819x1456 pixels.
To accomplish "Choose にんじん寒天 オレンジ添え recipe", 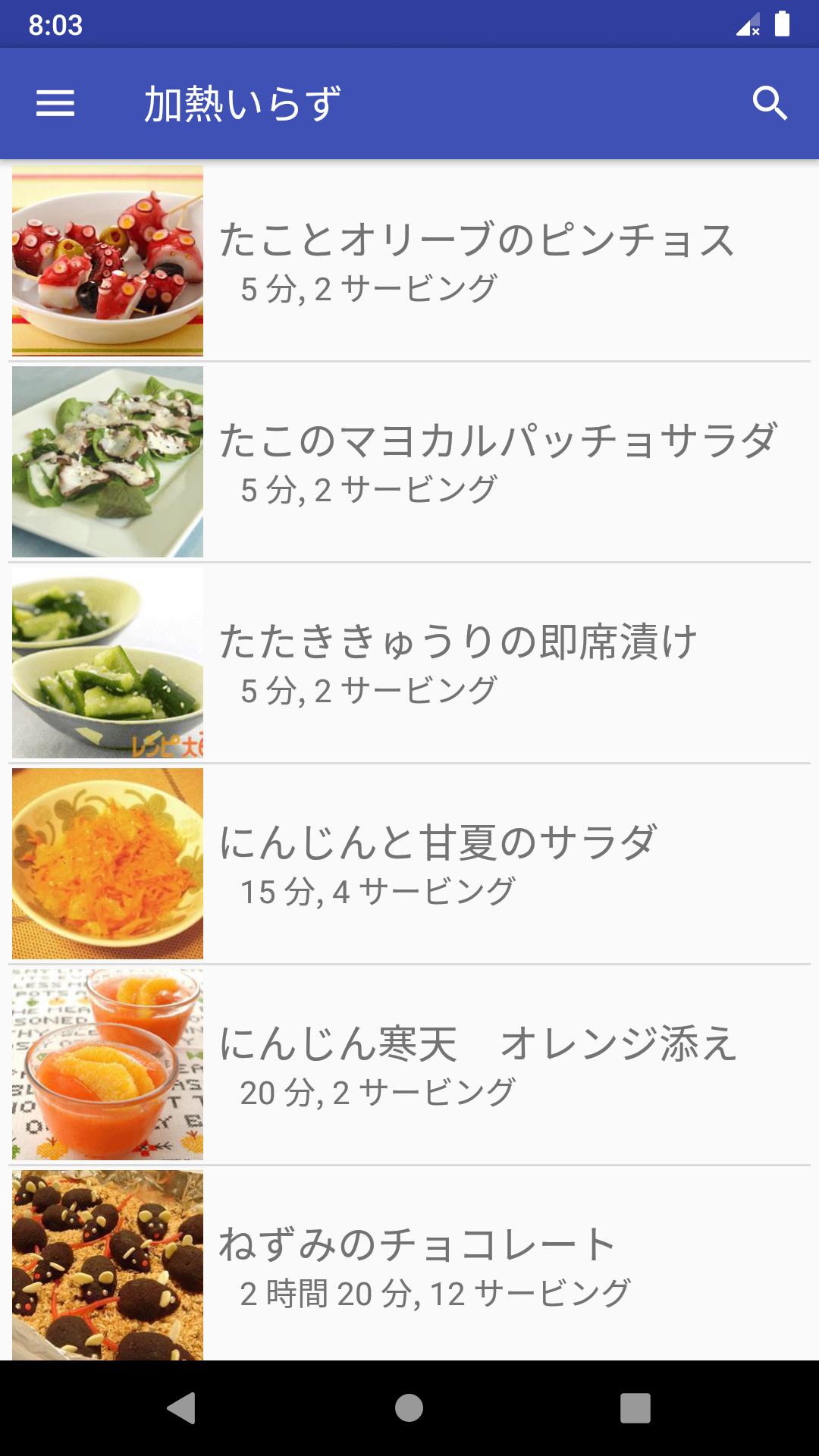I will (x=409, y=1065).
